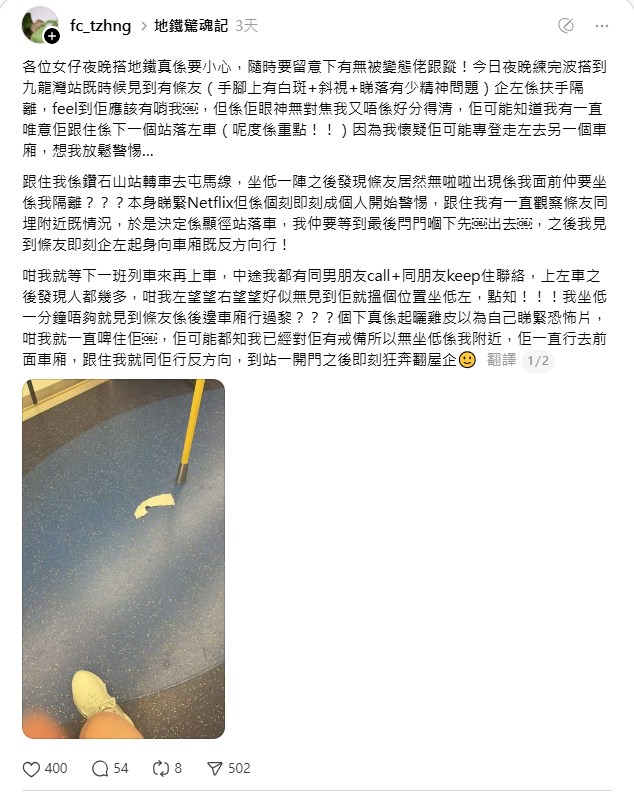Viewport: 634px width, 797px height.
Task: Share the post via the paper plane icon
Action: point(214,768)
